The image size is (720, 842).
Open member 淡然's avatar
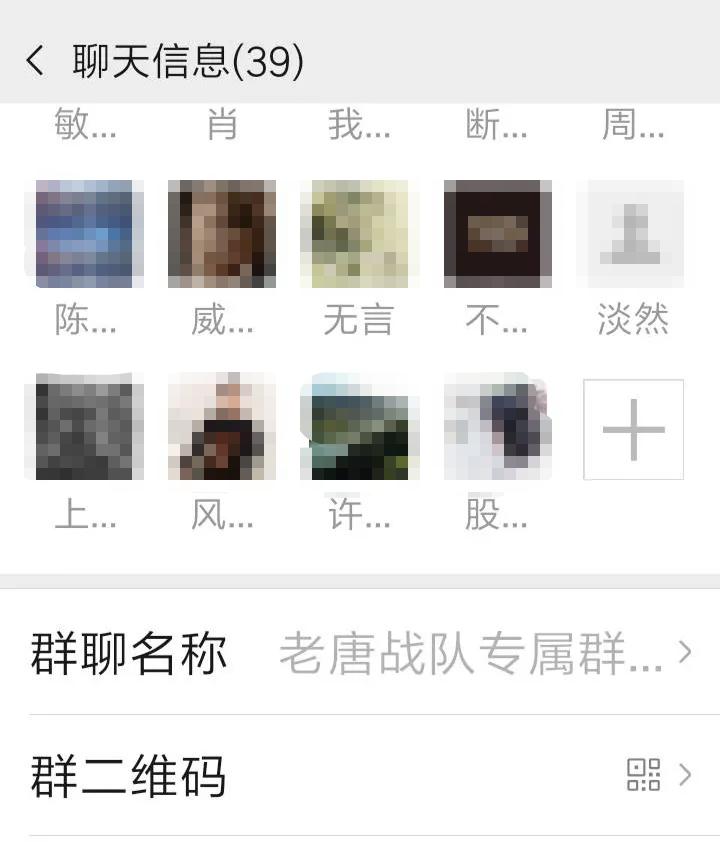point(632,232)
